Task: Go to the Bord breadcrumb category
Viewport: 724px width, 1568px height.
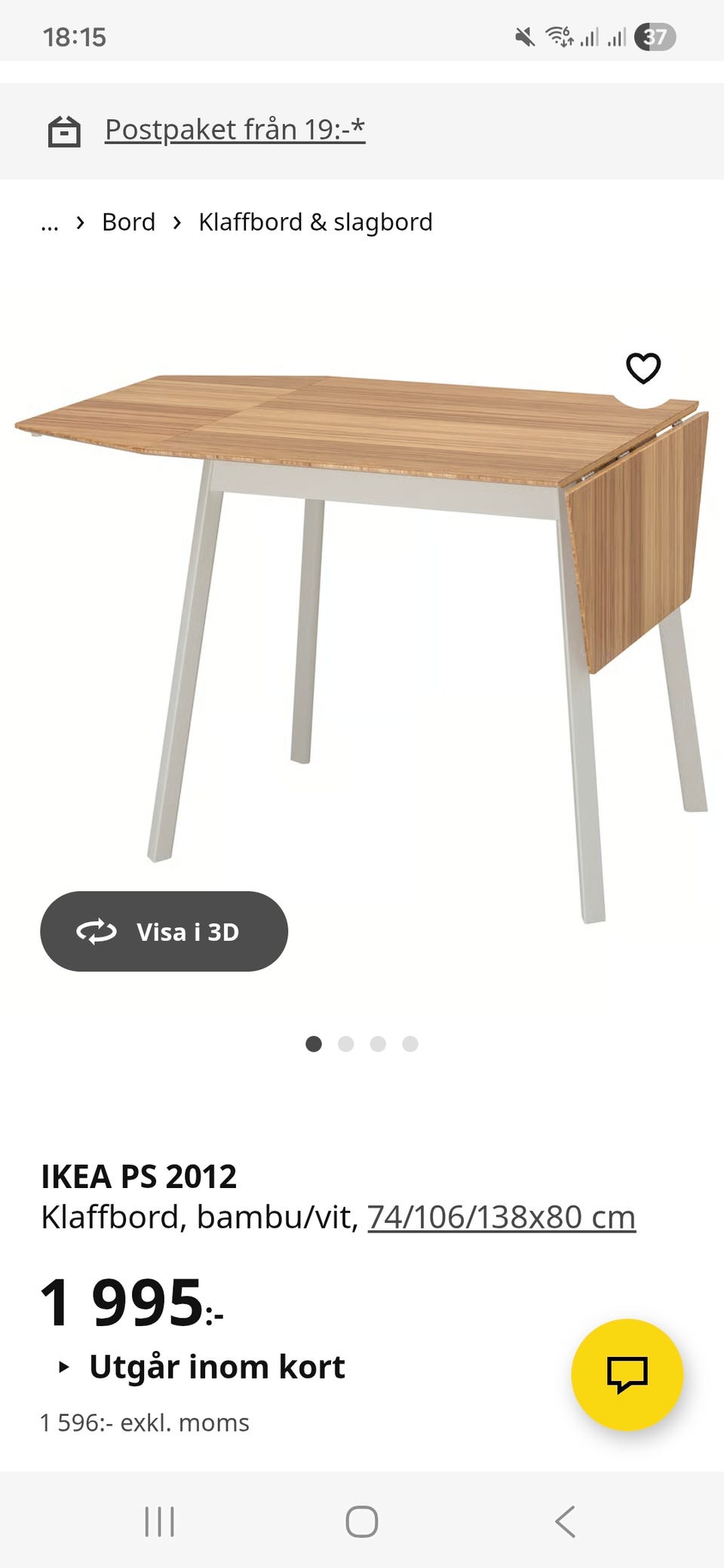Action: (x=128, y=222)
